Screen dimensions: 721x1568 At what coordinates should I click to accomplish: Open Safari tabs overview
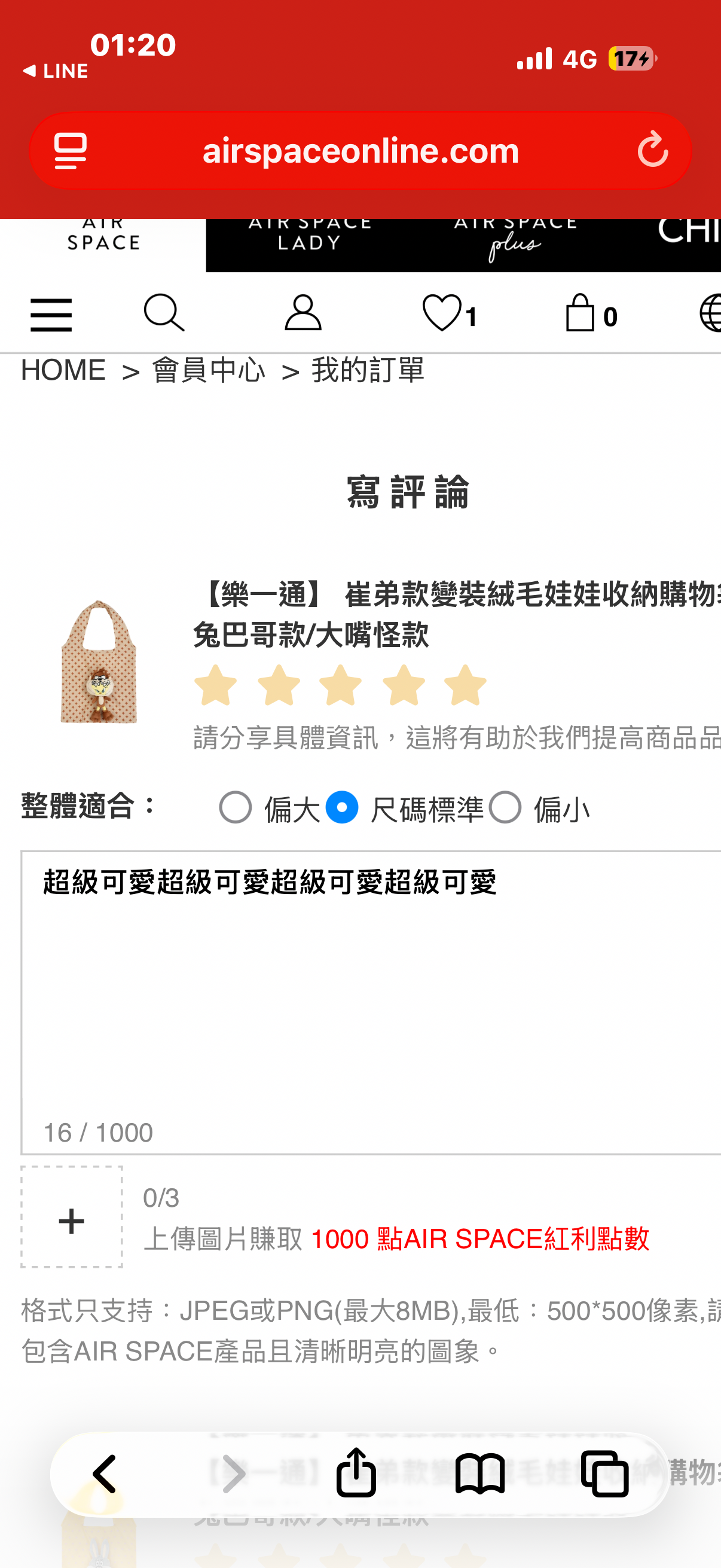point(604,1473)
